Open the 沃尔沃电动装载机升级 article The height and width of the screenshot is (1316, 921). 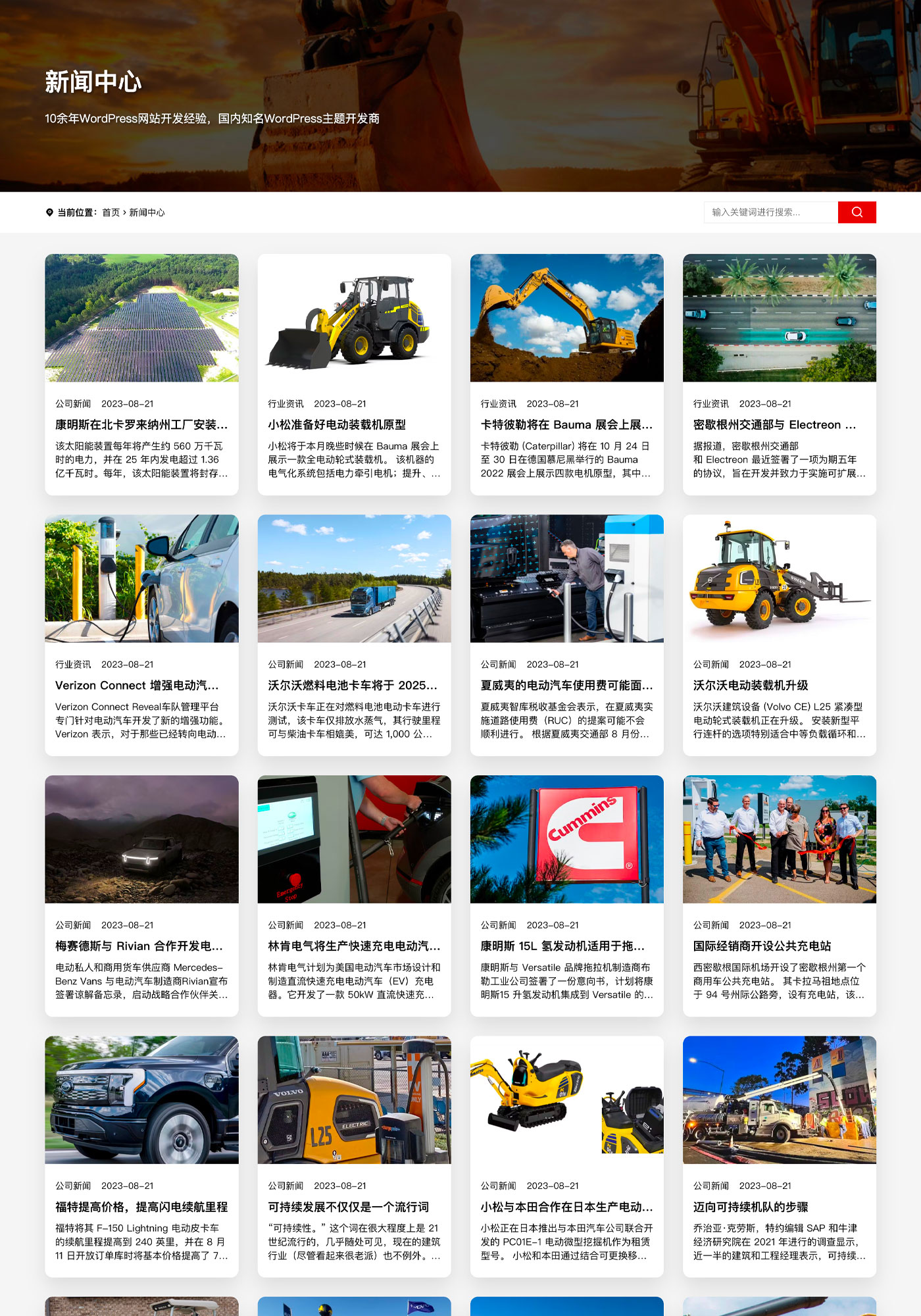(751, 686)
